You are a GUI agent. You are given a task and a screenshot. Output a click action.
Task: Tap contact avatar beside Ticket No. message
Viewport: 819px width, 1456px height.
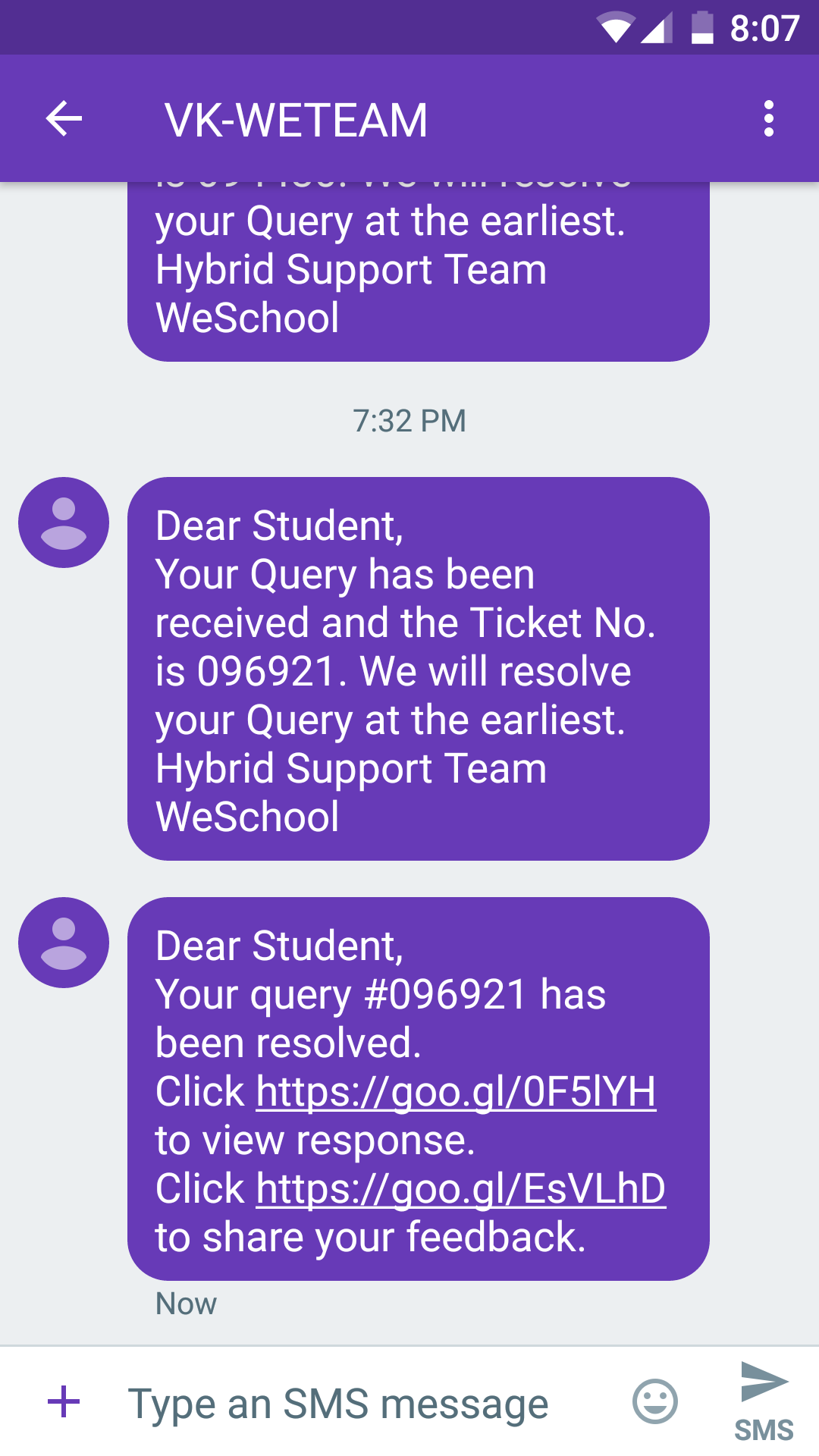64,522
